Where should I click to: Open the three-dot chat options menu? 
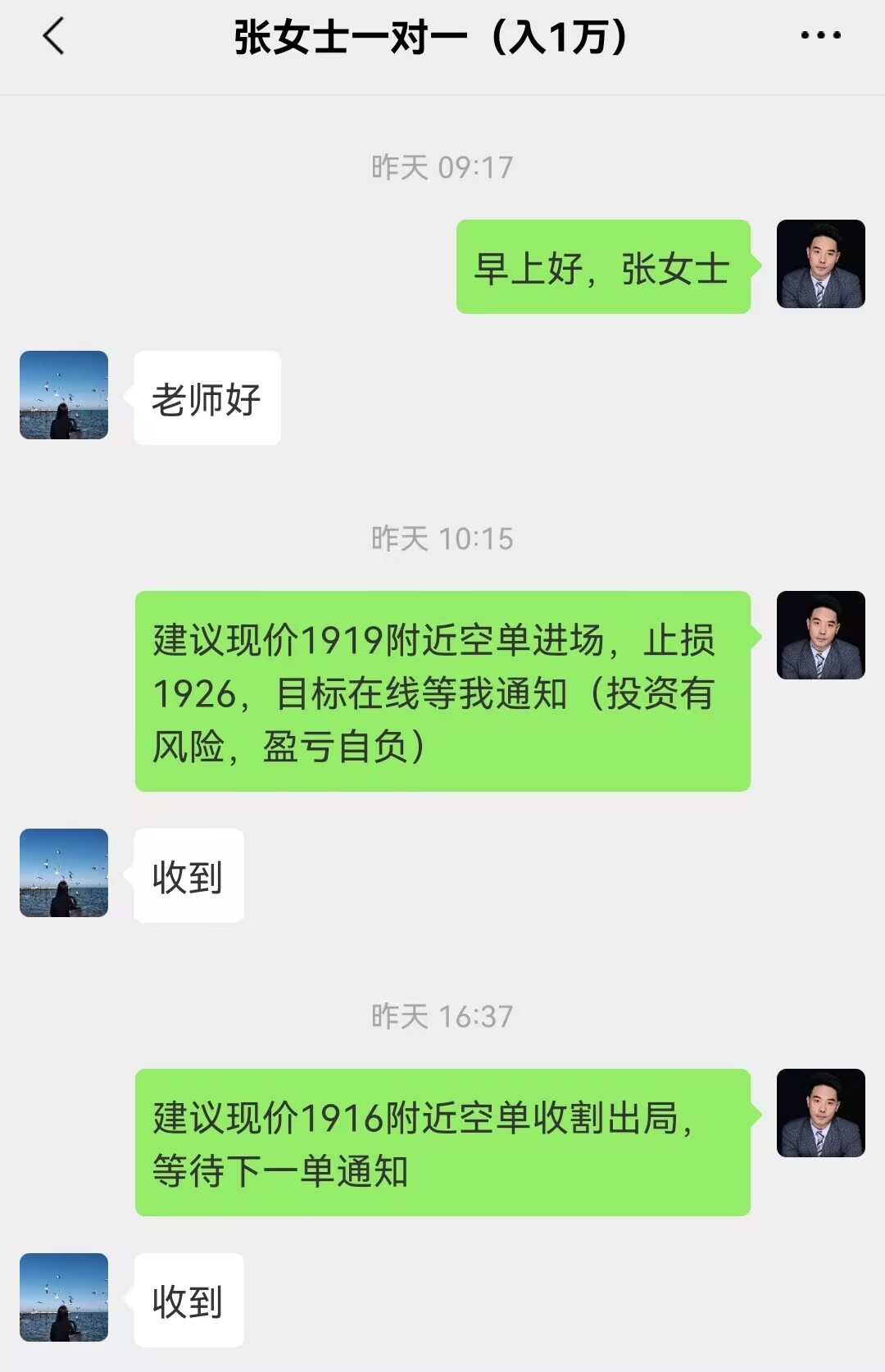coord(820,36)
